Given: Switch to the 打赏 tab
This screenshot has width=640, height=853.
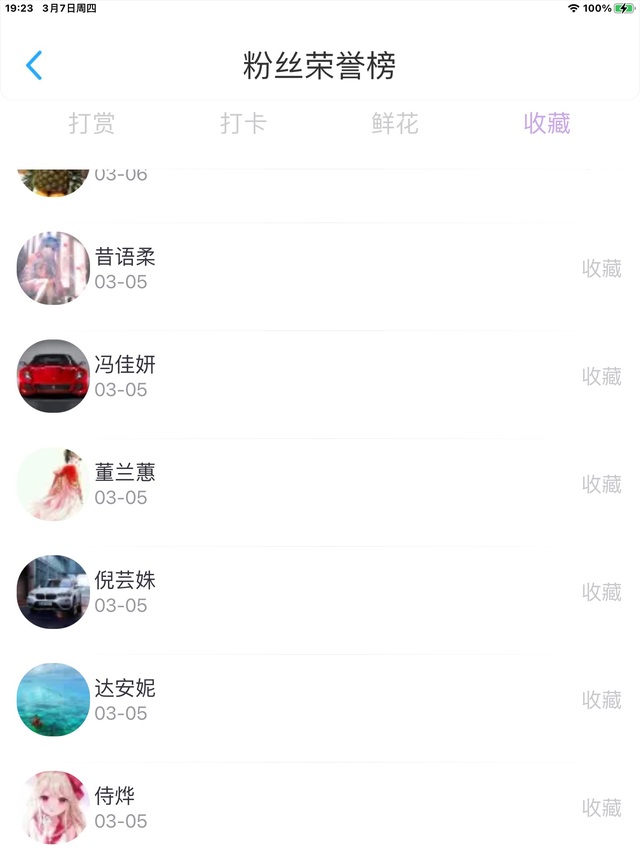Looking at the screenshot, I should pyautogui.click(x=91, y=123).
